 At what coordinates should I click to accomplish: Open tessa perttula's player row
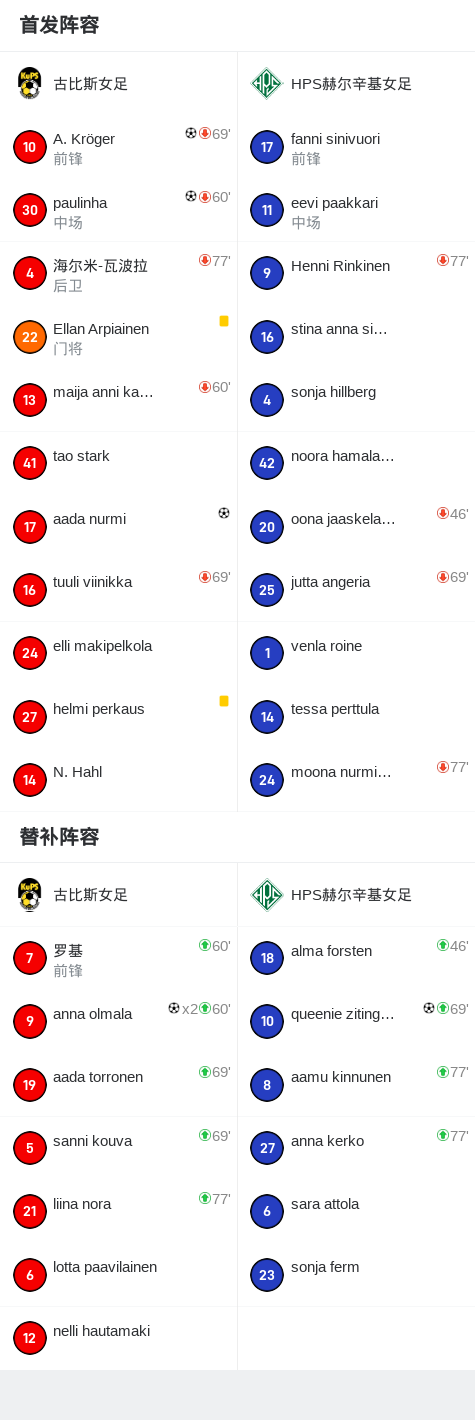point(356,716)
